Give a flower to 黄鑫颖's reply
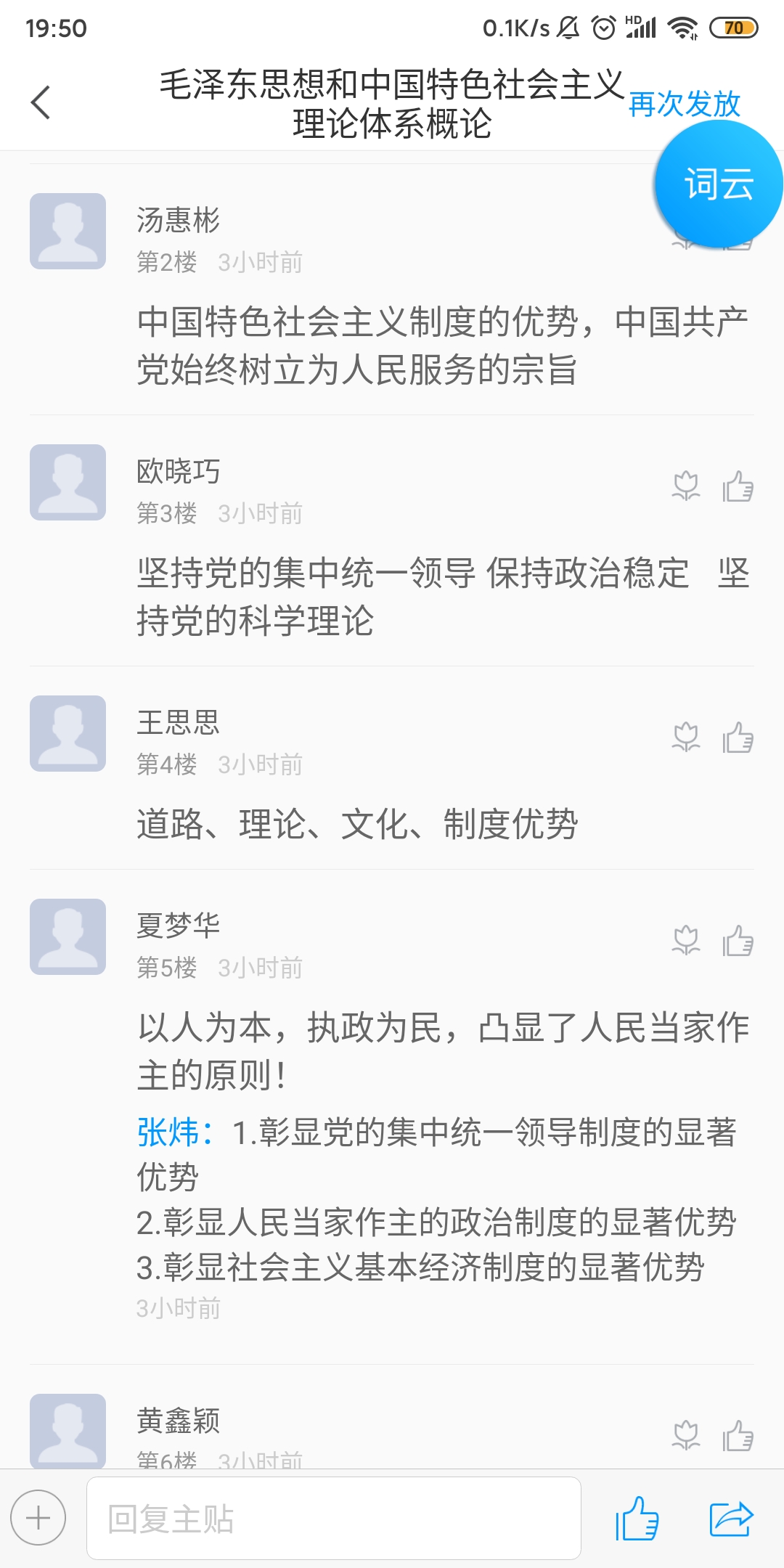 point(686,1436)
